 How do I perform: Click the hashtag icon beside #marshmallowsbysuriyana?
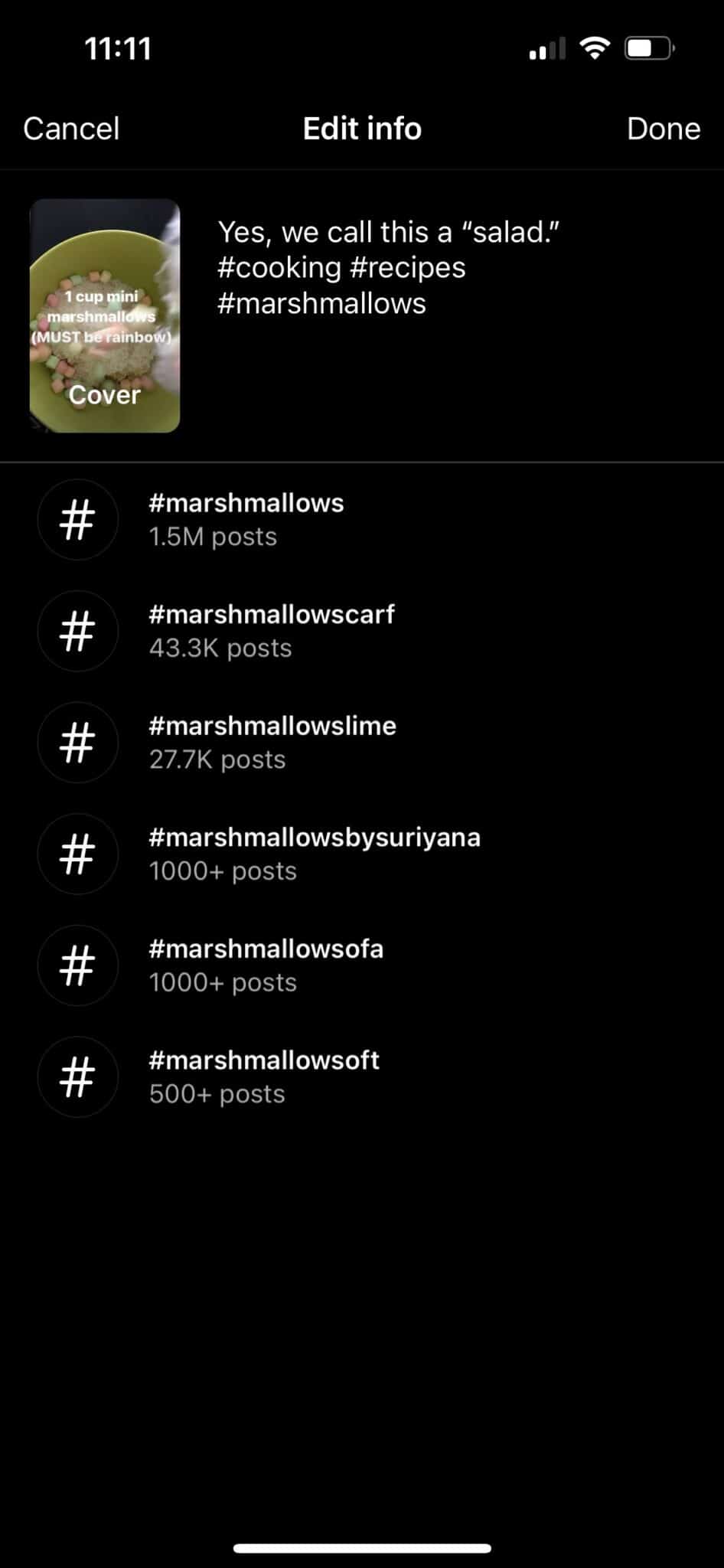(78, 854)
